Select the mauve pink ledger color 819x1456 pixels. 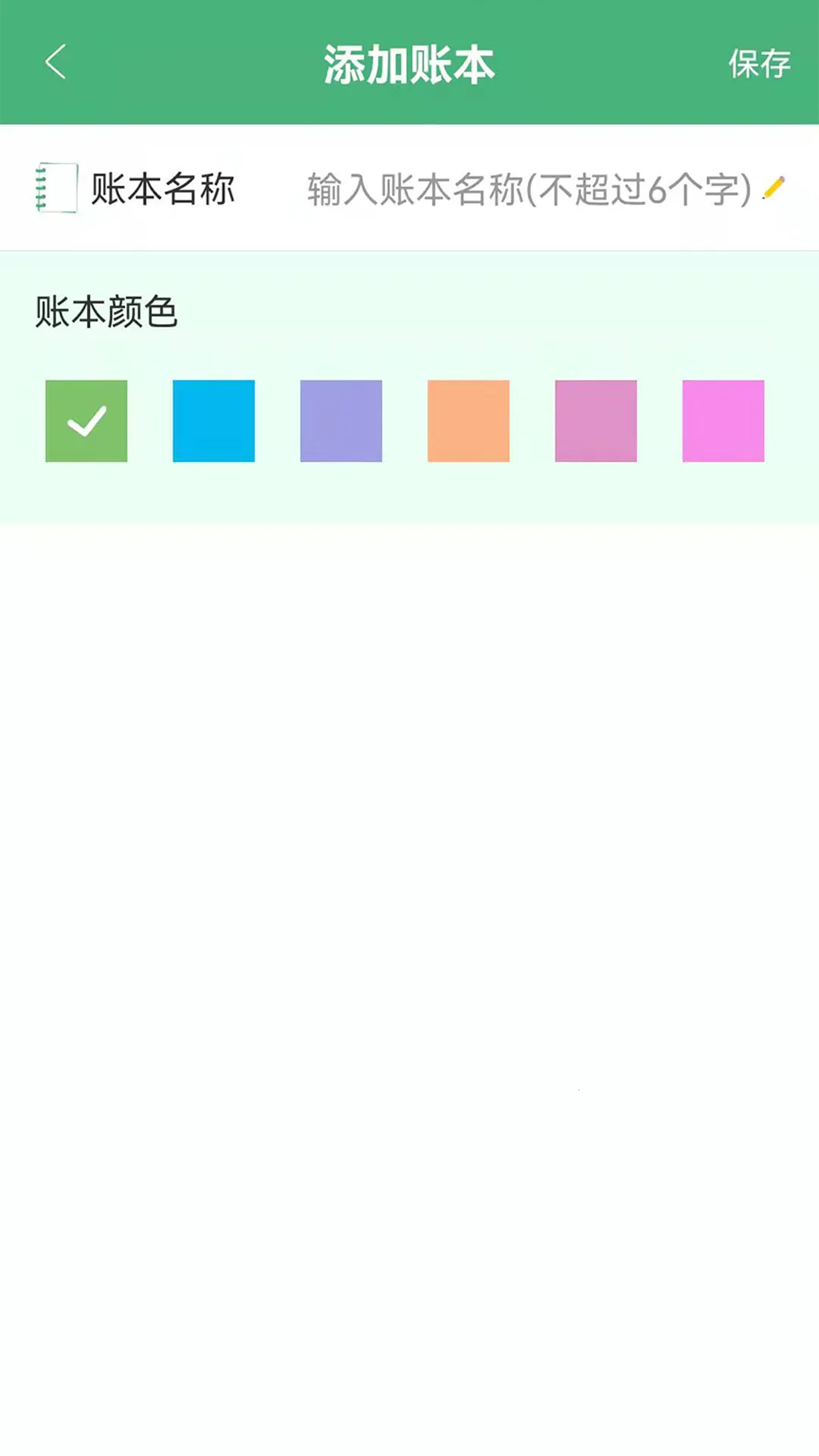(595, 420)
